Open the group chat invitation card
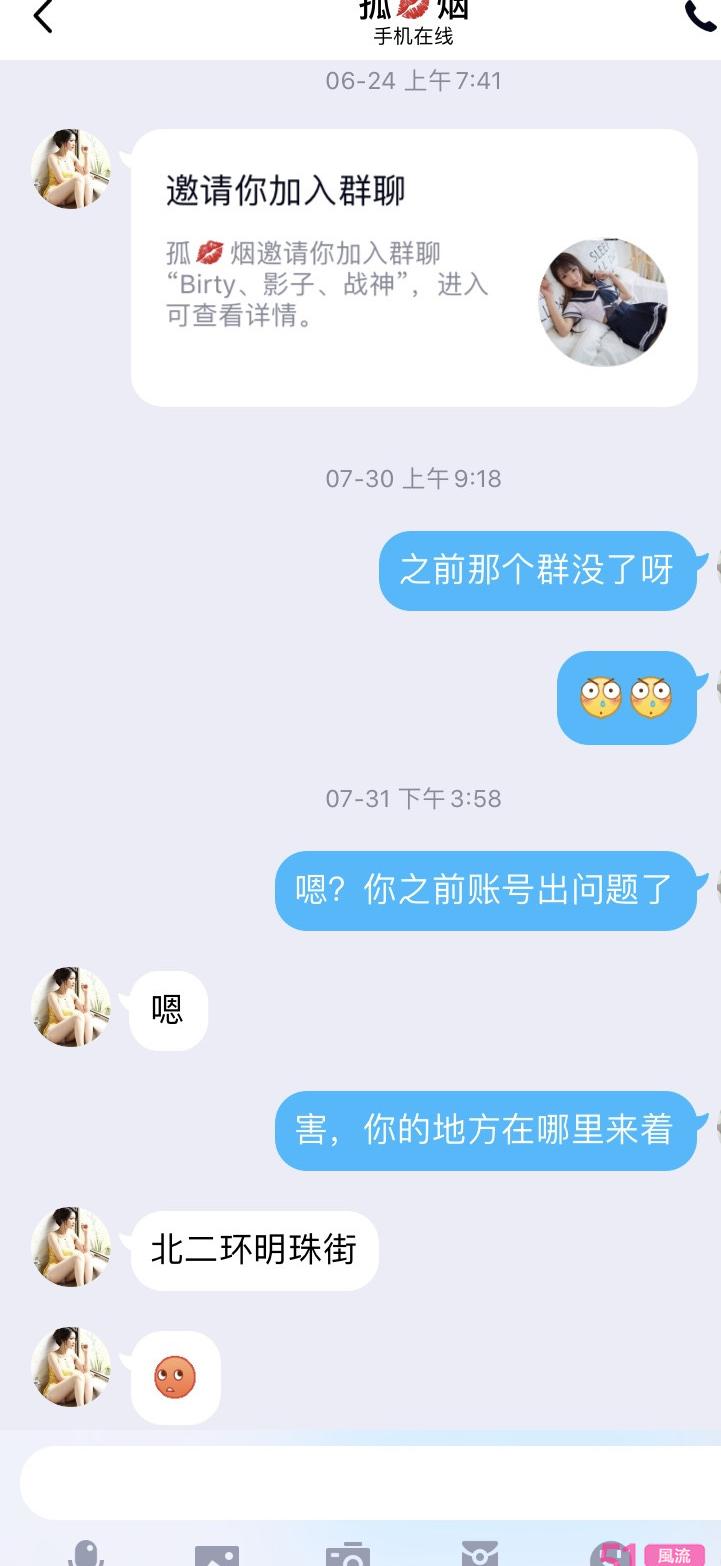The height and width of the screenshot is (1566, 721). [x=414, y=268]
